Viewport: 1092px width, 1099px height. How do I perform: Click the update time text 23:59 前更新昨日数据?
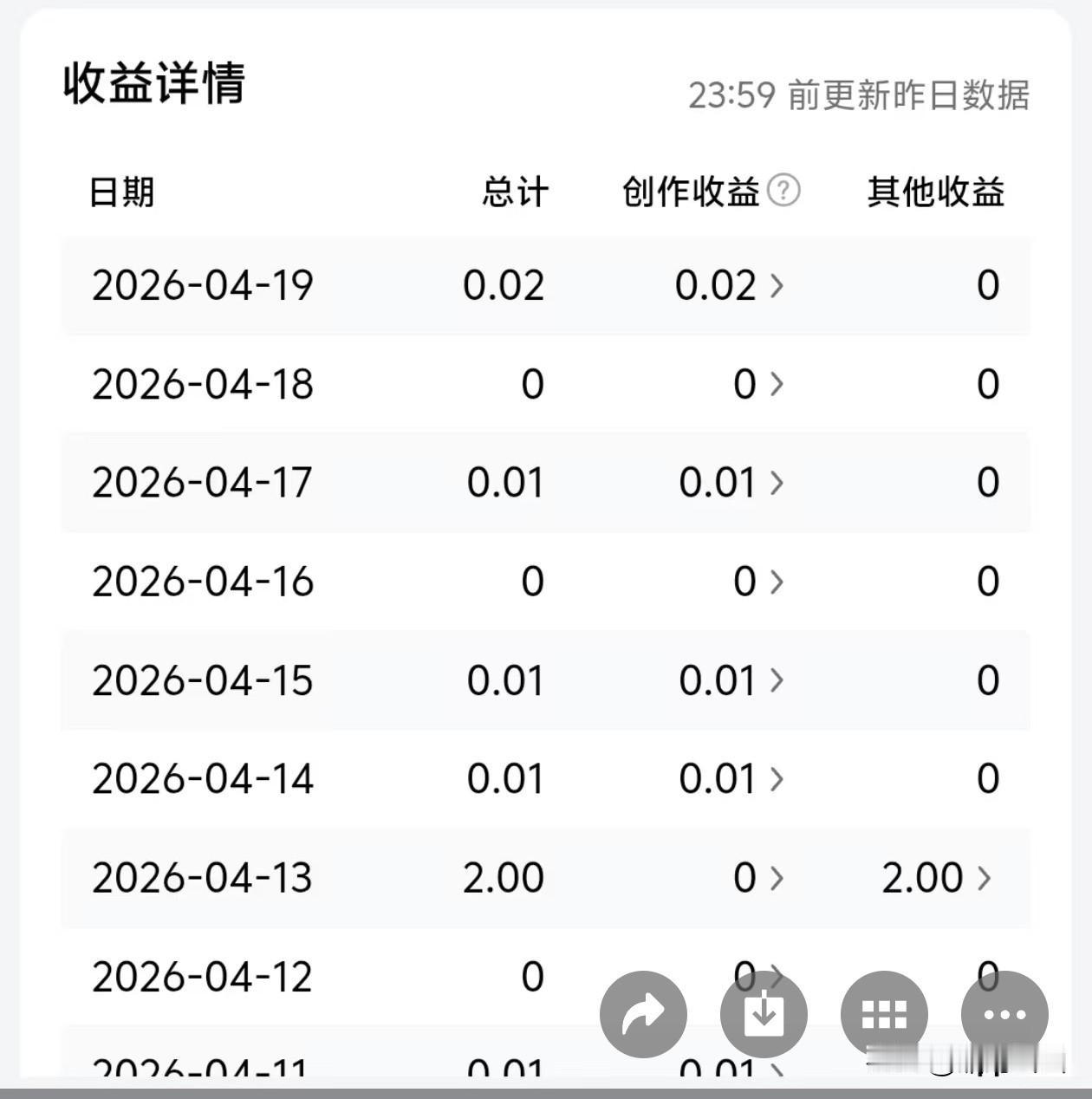(858, 97)
